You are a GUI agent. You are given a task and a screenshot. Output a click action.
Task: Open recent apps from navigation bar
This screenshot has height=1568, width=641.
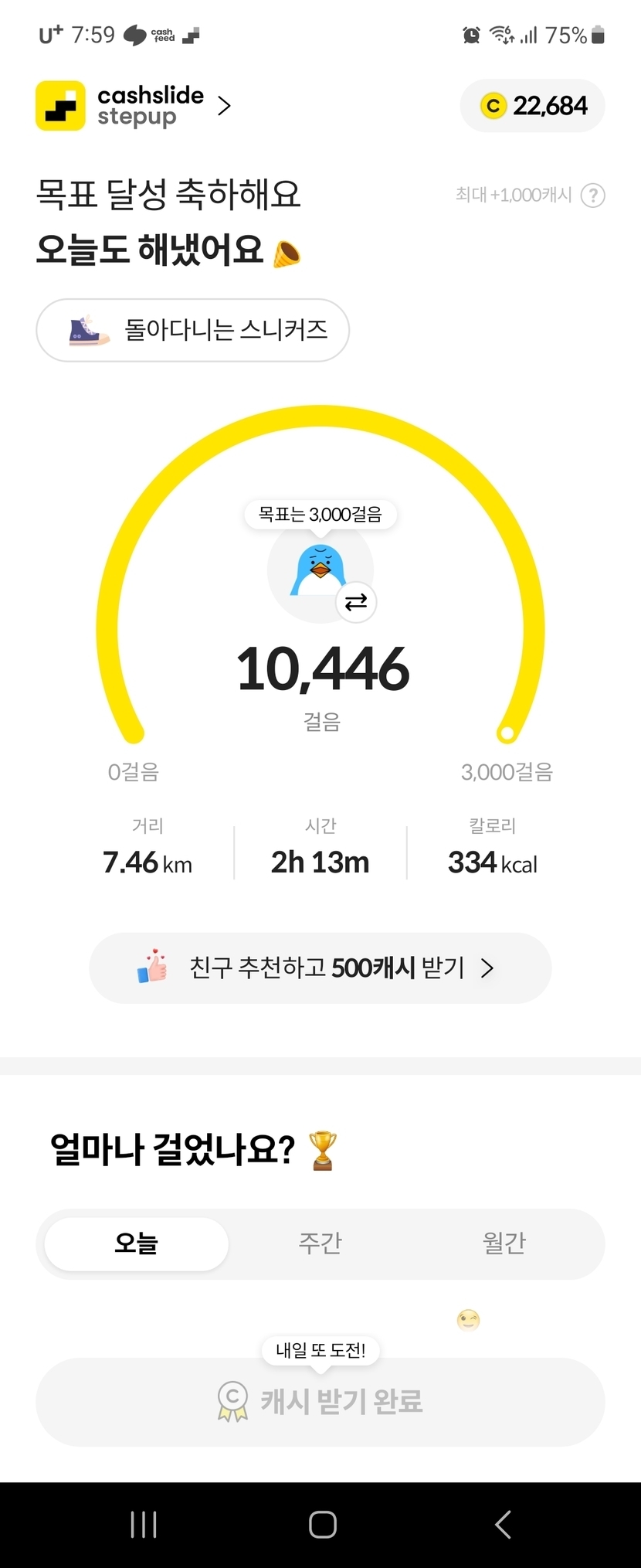(144, 1525)
